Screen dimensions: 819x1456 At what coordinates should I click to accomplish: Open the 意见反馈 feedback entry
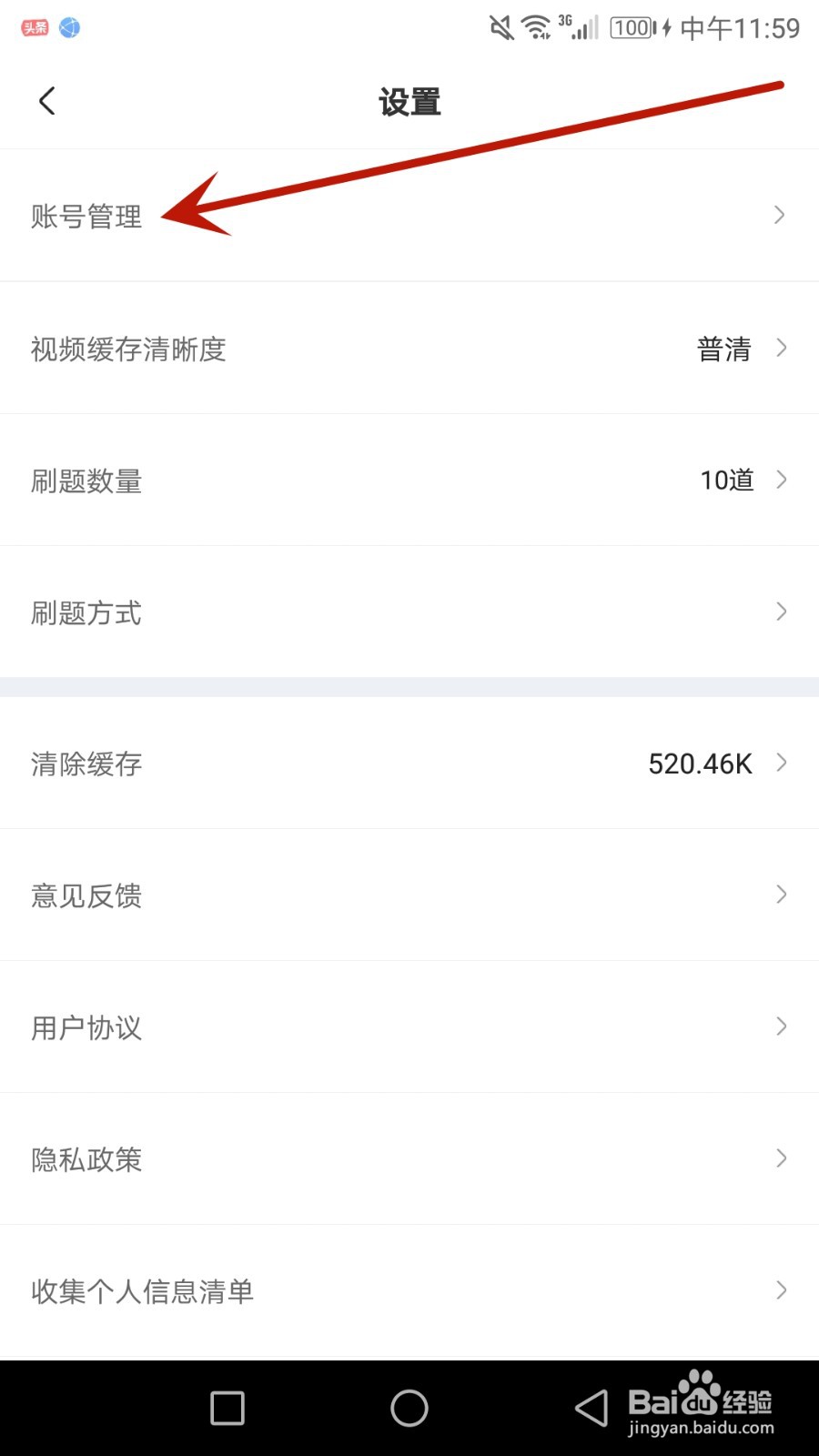pyautogui.click(x=86, y=895)
